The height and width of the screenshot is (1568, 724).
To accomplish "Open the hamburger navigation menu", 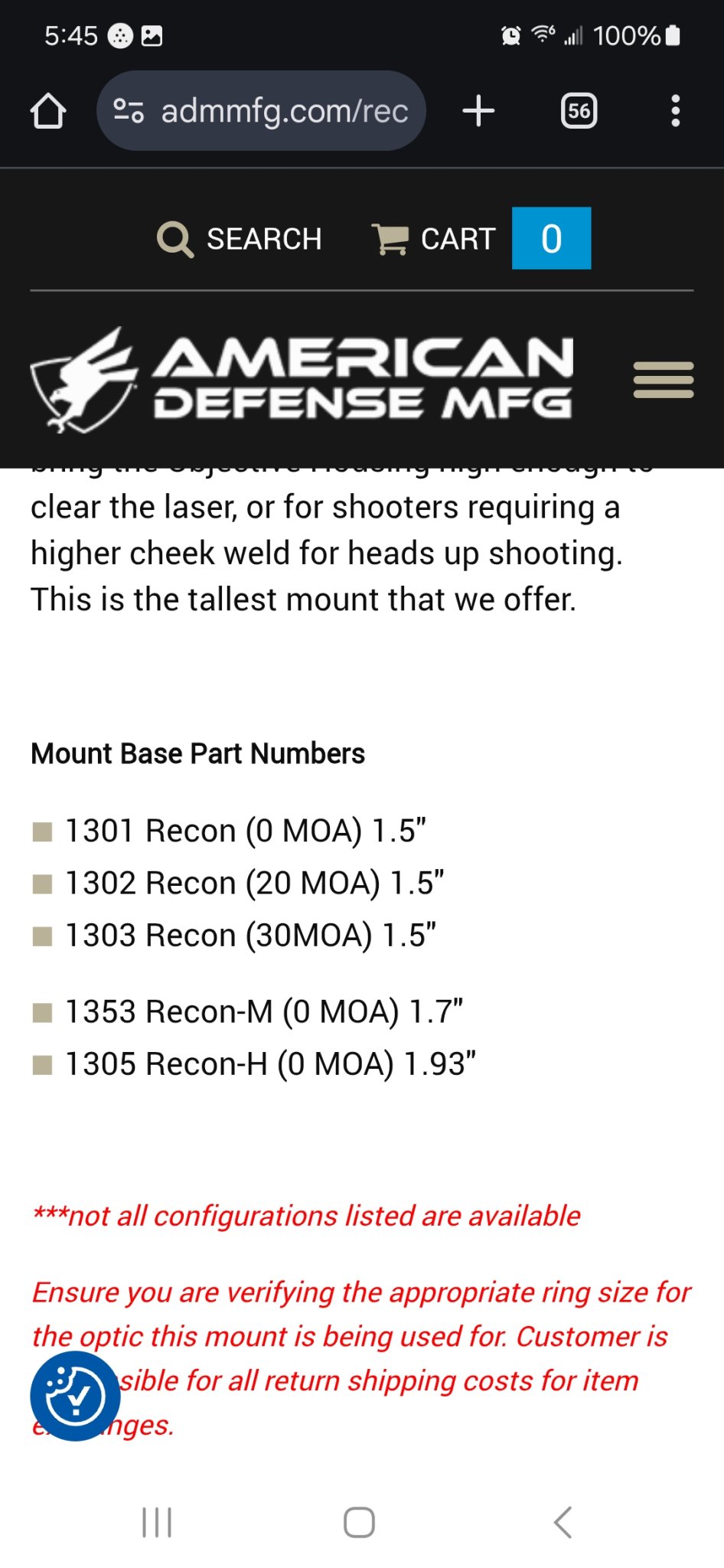I will coord(663,381).
